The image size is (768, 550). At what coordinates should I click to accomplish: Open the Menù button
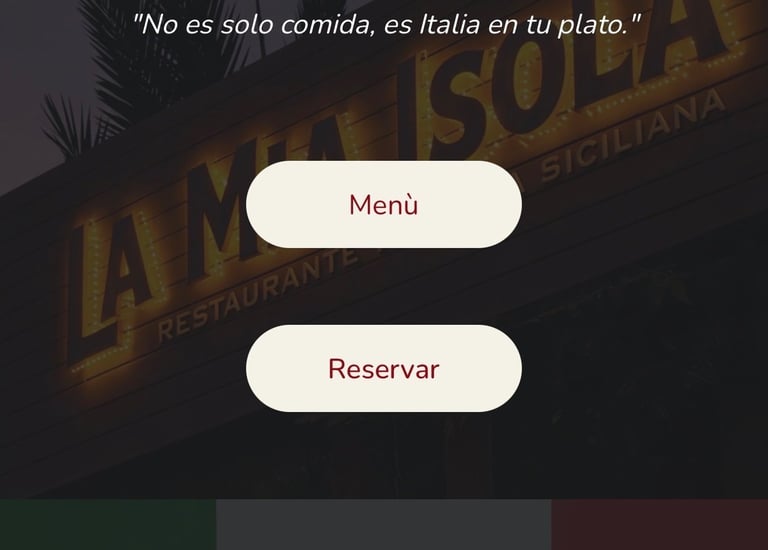[x=383, y=205]
